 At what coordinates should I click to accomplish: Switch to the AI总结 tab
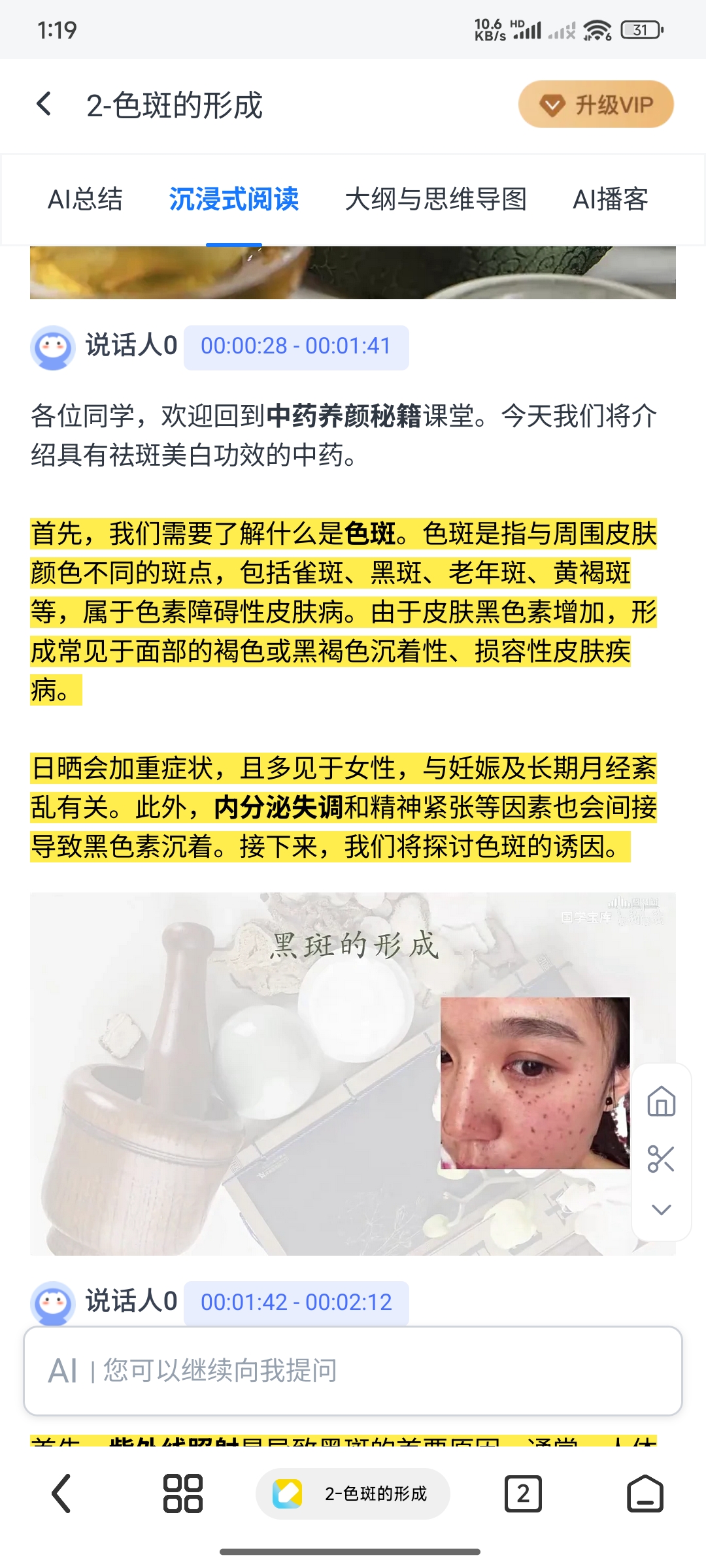pos(85,199)
